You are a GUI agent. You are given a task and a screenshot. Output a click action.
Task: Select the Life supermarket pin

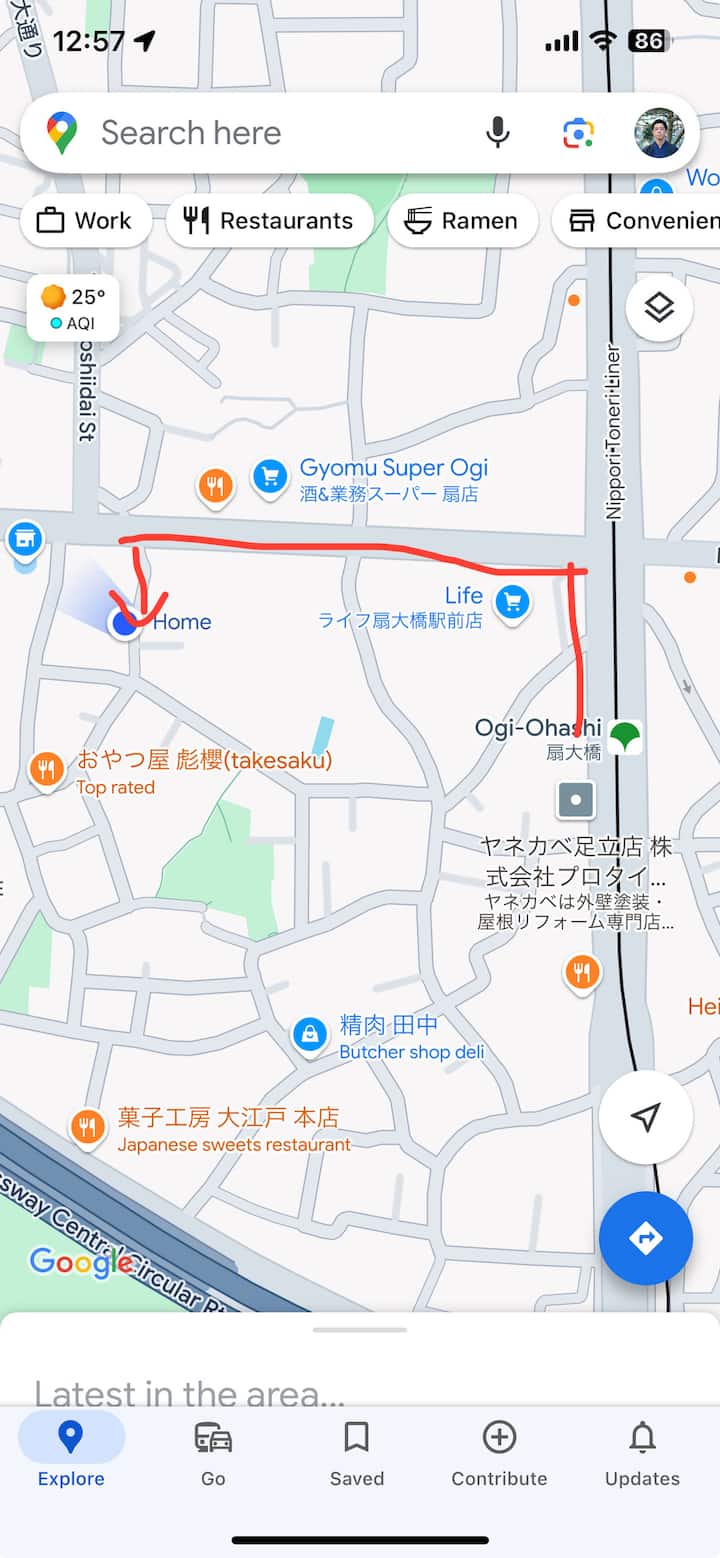pyautogui.click(x=512, y=602)
